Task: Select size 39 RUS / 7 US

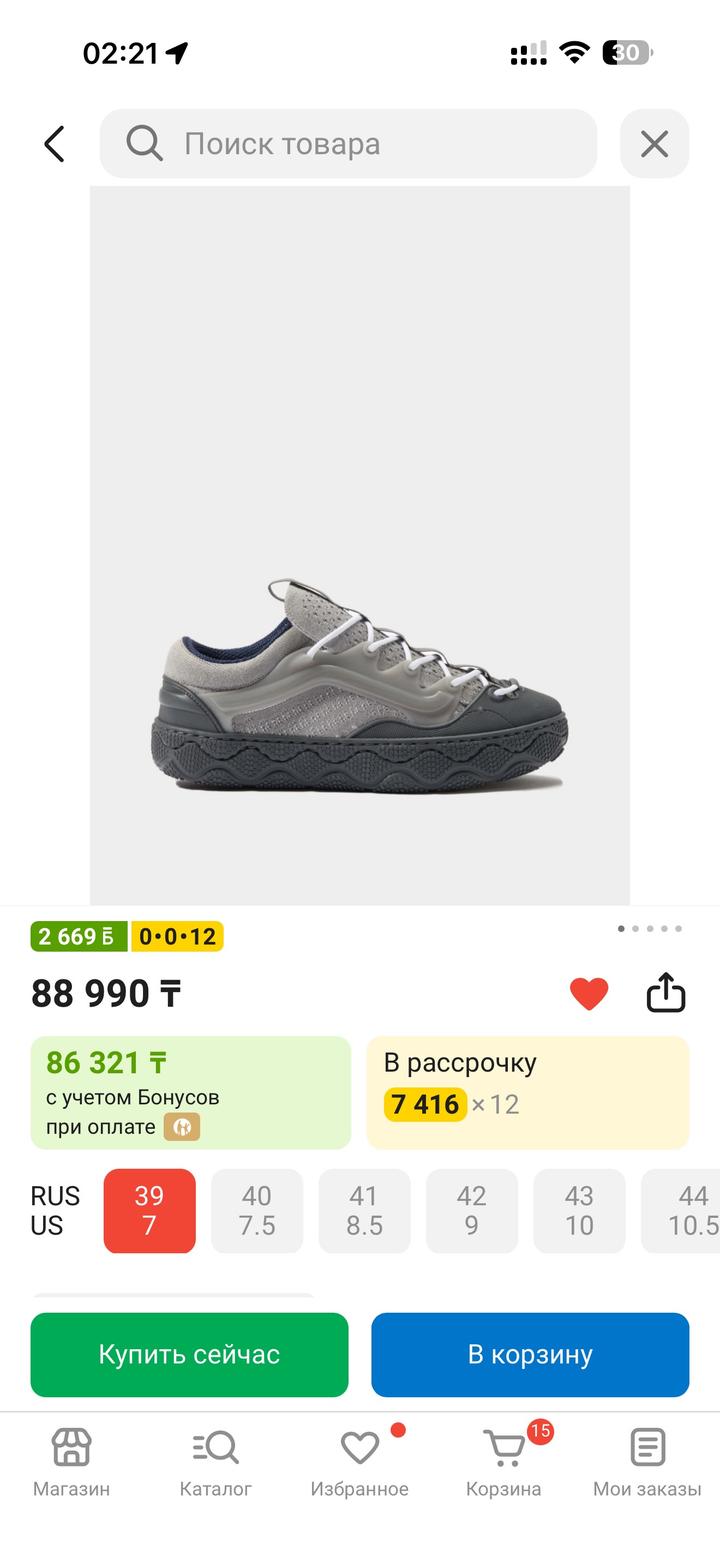Action: pos(149,1210)
